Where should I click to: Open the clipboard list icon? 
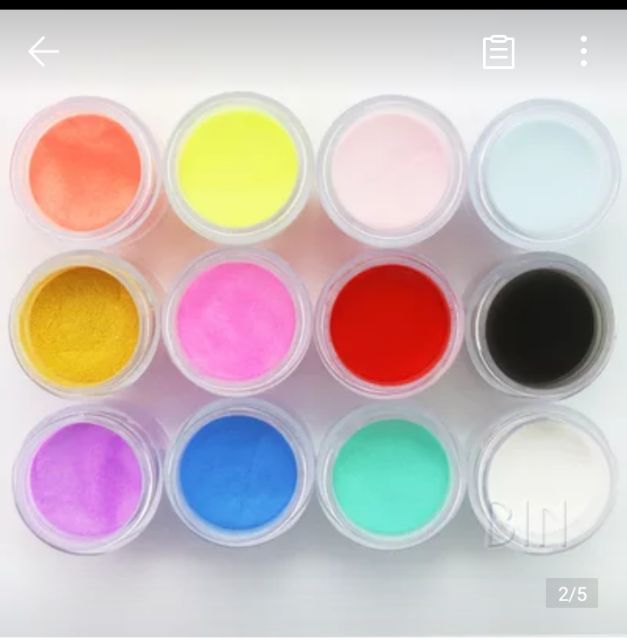coord(498,52)
